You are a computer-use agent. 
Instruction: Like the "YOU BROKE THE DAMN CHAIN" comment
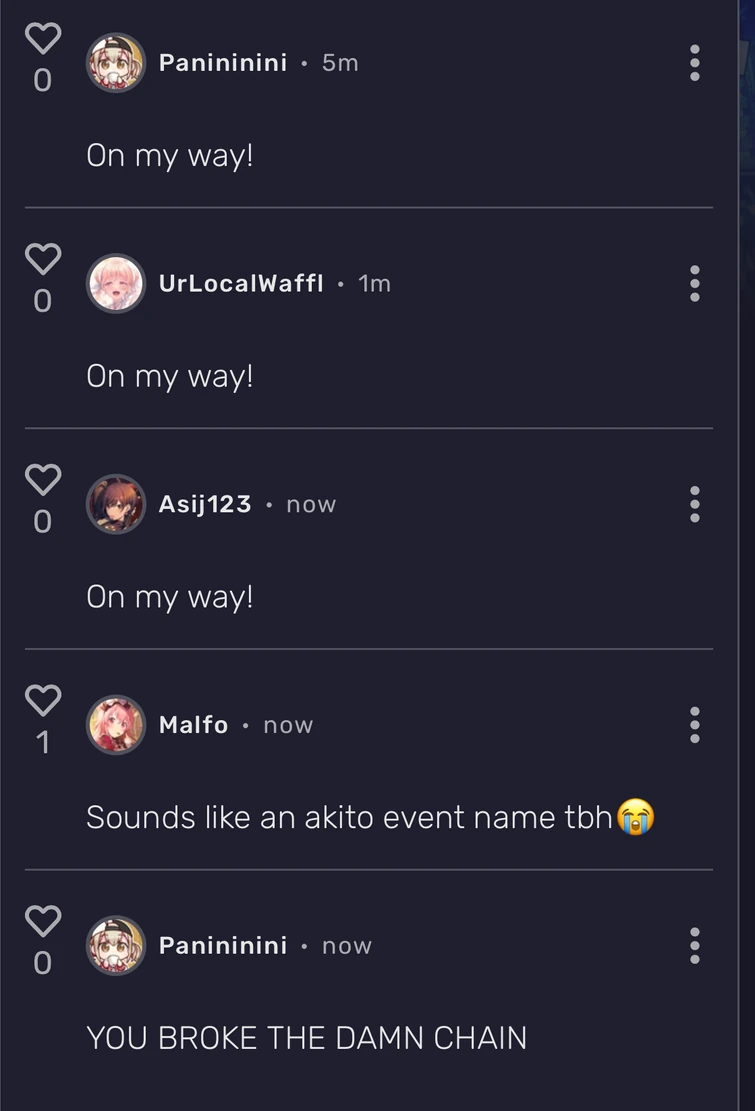pos(42,921)
